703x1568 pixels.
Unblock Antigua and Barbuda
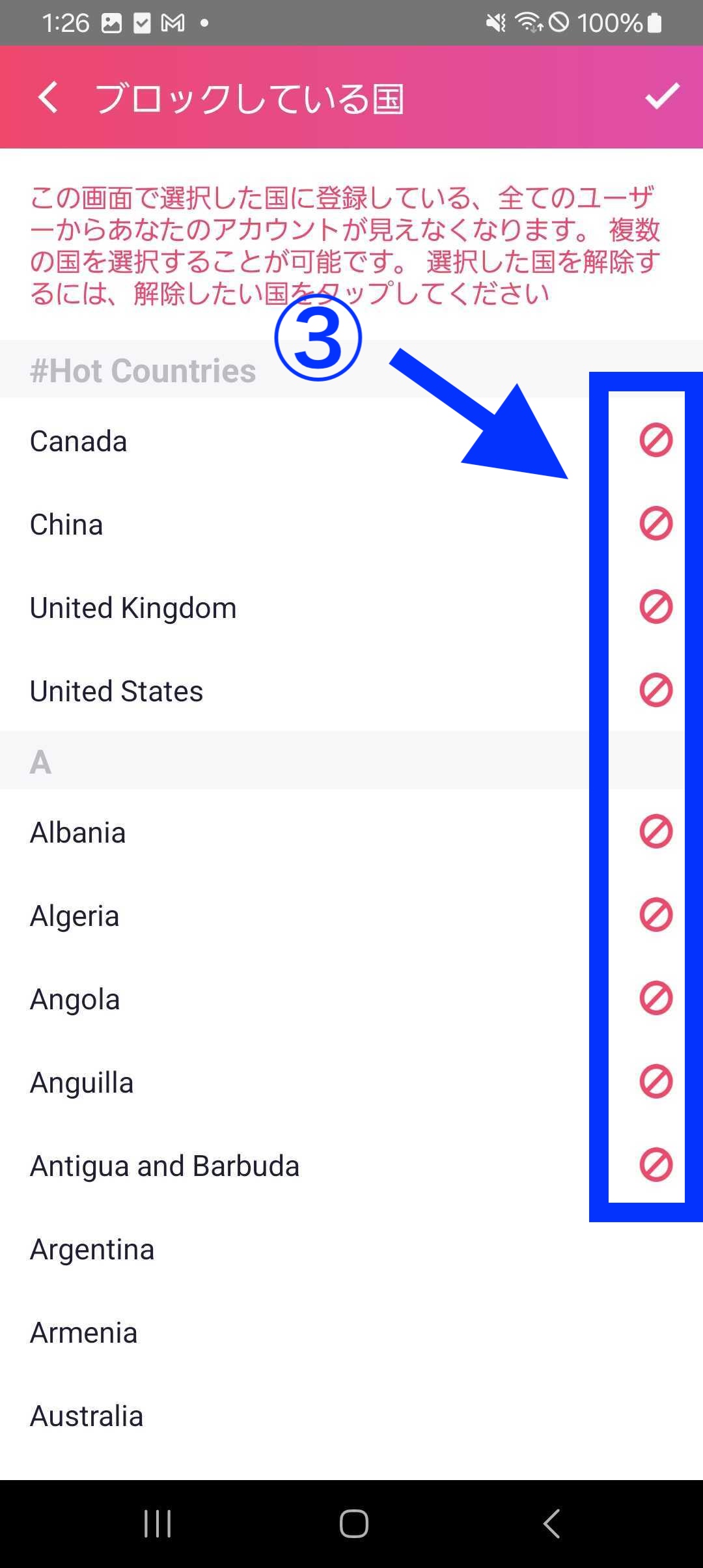click(x=351, y=1166)
